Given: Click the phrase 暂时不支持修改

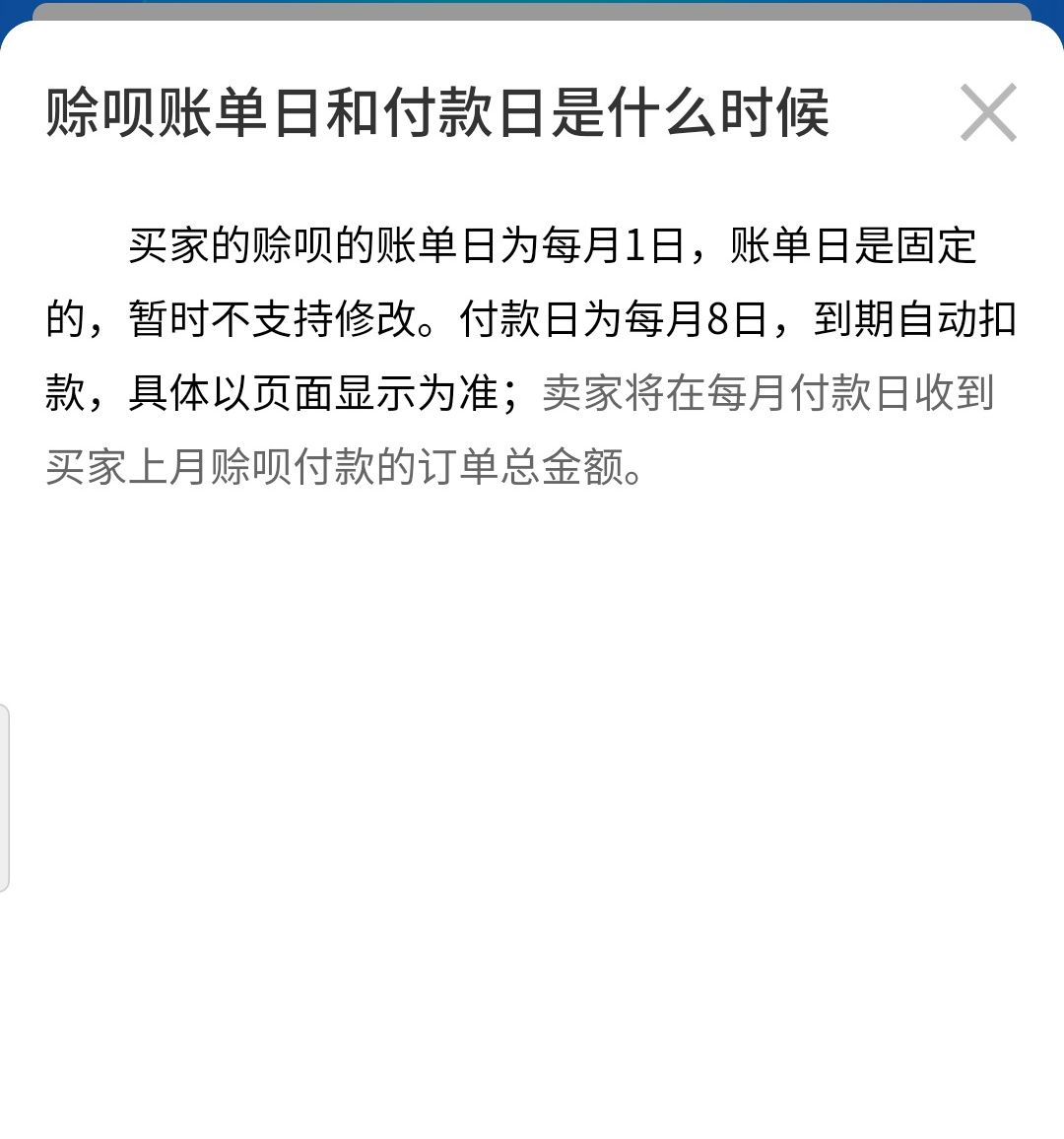Looking at the screenshot, I should pyautogui.click(x=286, y=318).
